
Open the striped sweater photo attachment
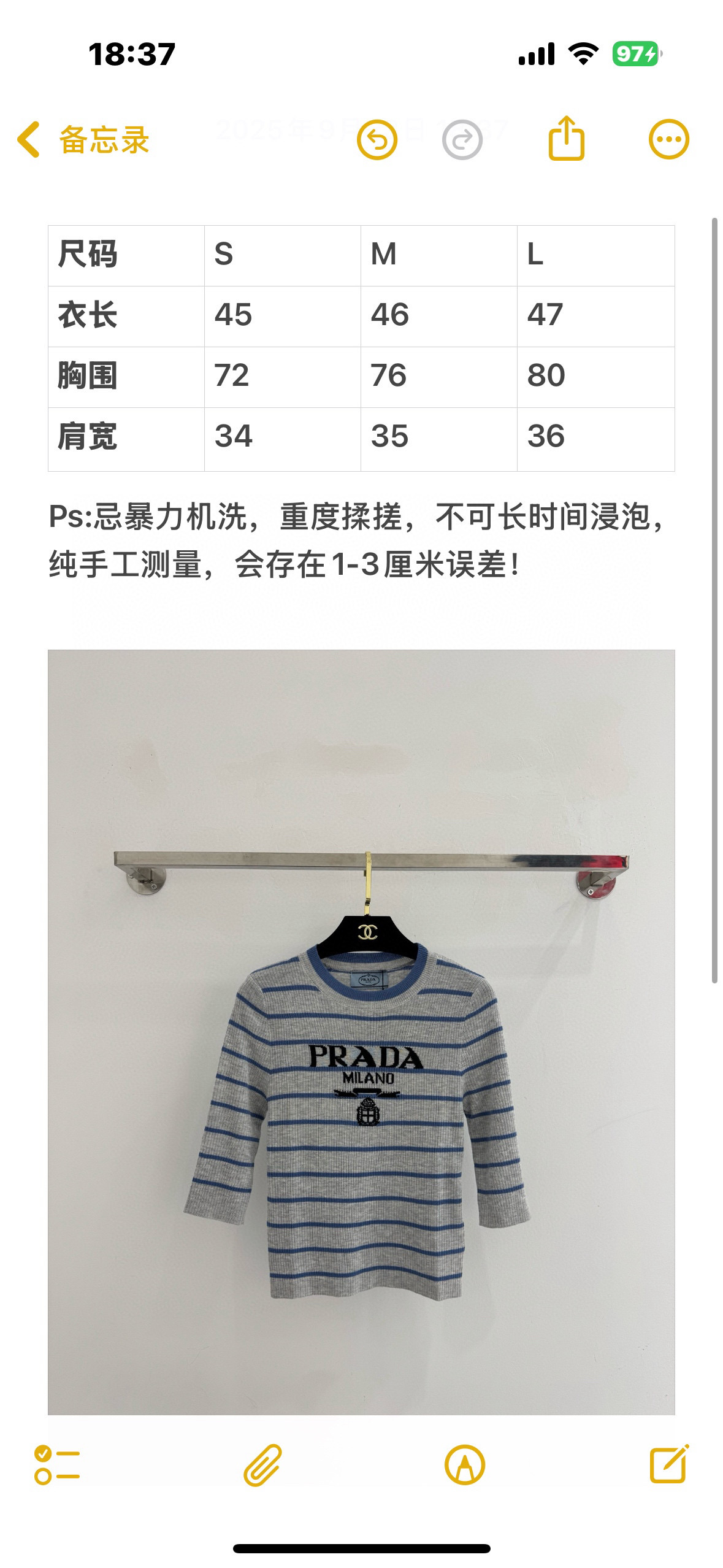(361, 1031)
